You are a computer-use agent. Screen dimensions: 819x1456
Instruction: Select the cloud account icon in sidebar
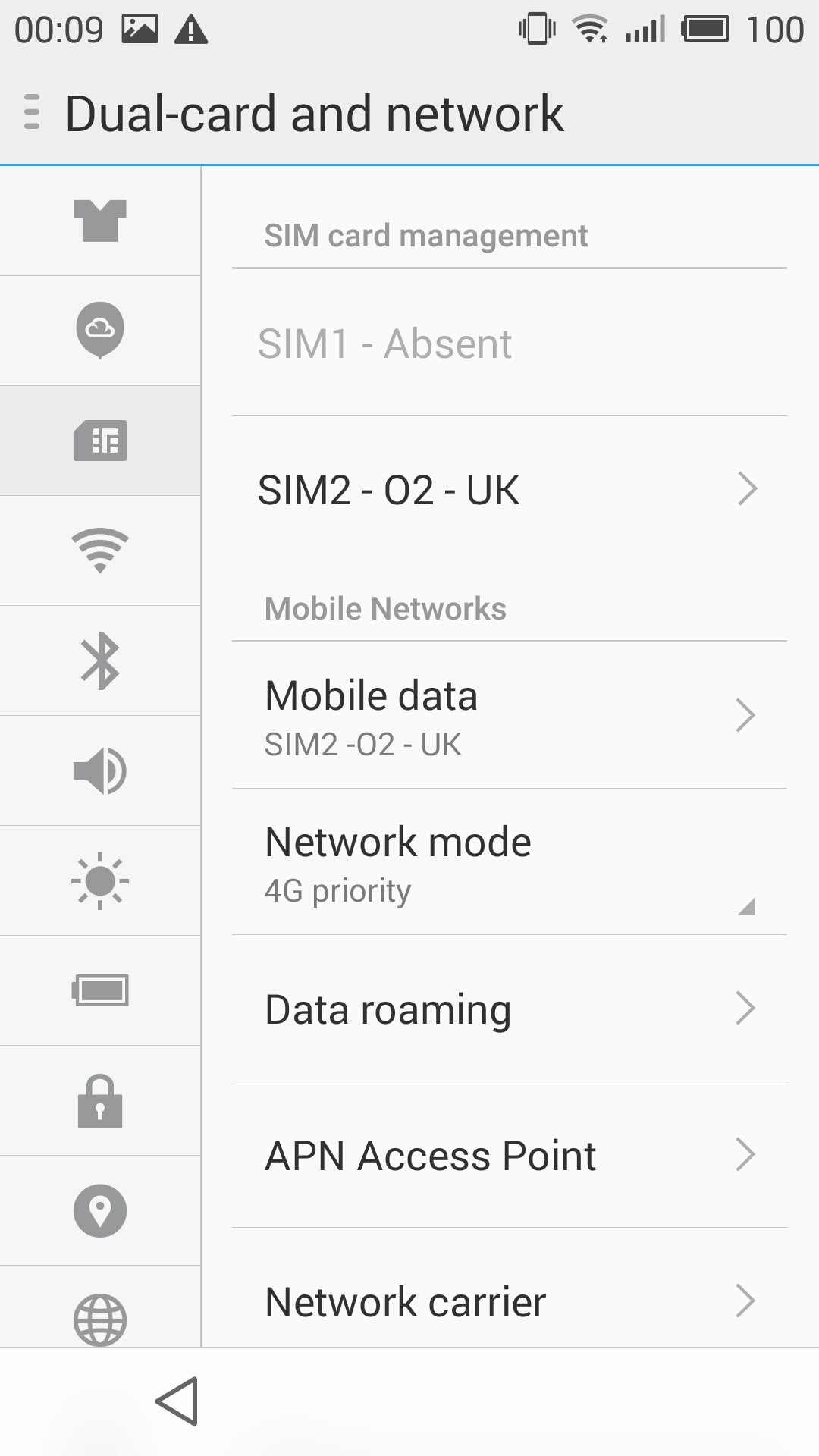coord(100,331)
